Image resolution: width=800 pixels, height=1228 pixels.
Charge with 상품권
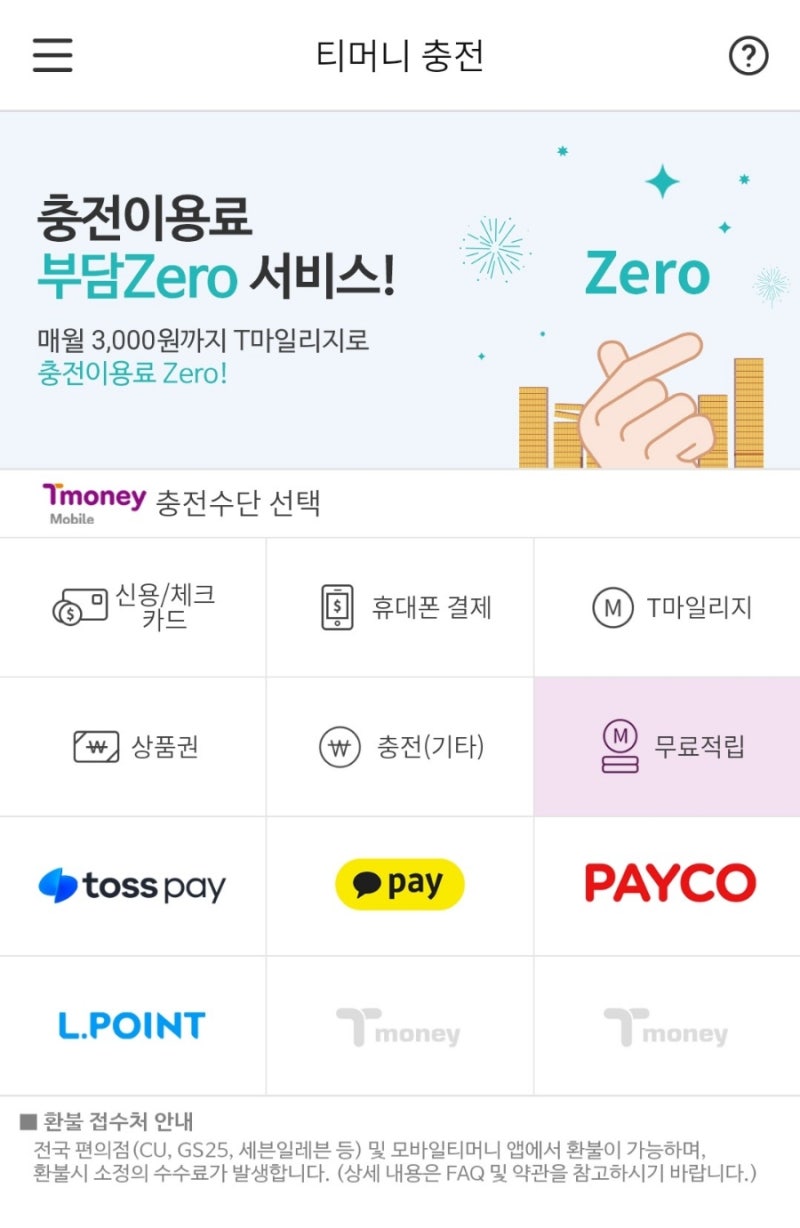tap(133, 747)
